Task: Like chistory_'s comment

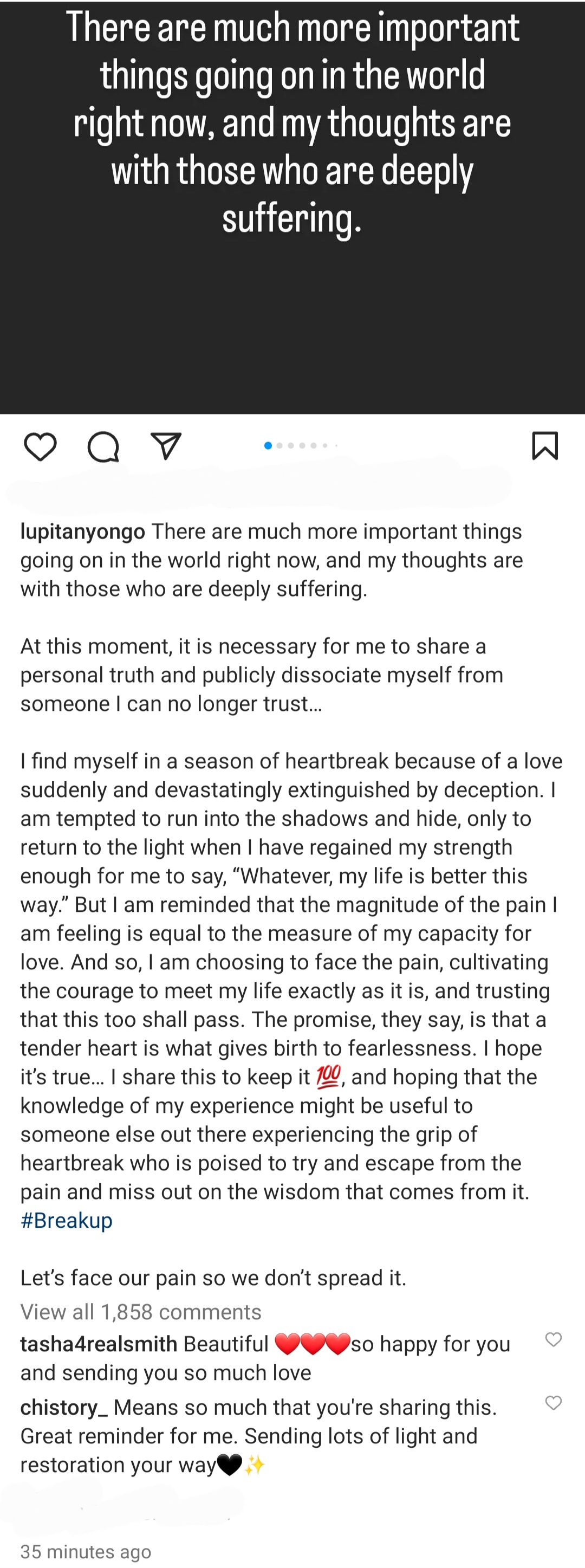Action: coord(552,1403)
